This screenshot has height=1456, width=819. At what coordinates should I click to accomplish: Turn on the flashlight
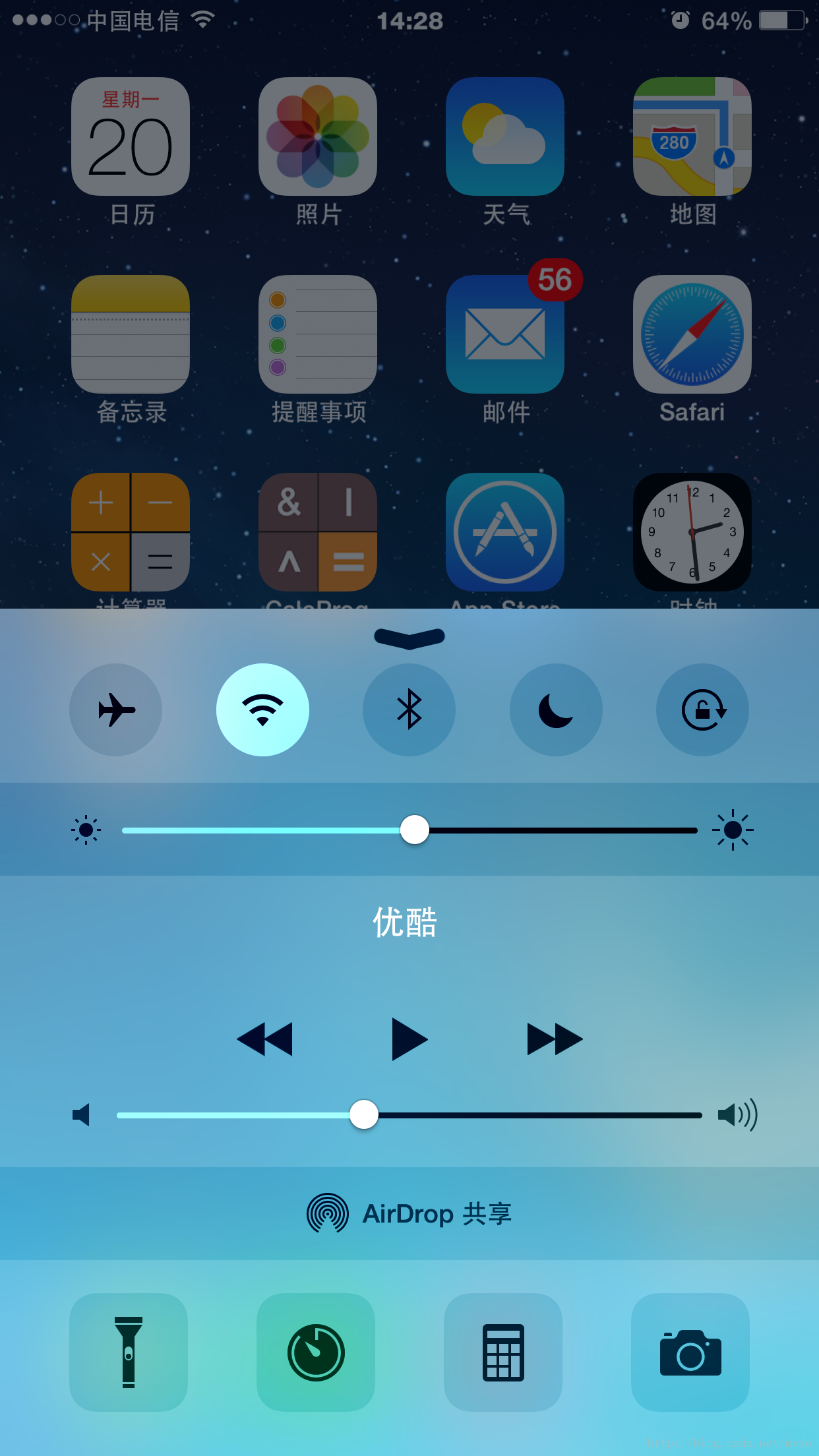click(129, 1352)
